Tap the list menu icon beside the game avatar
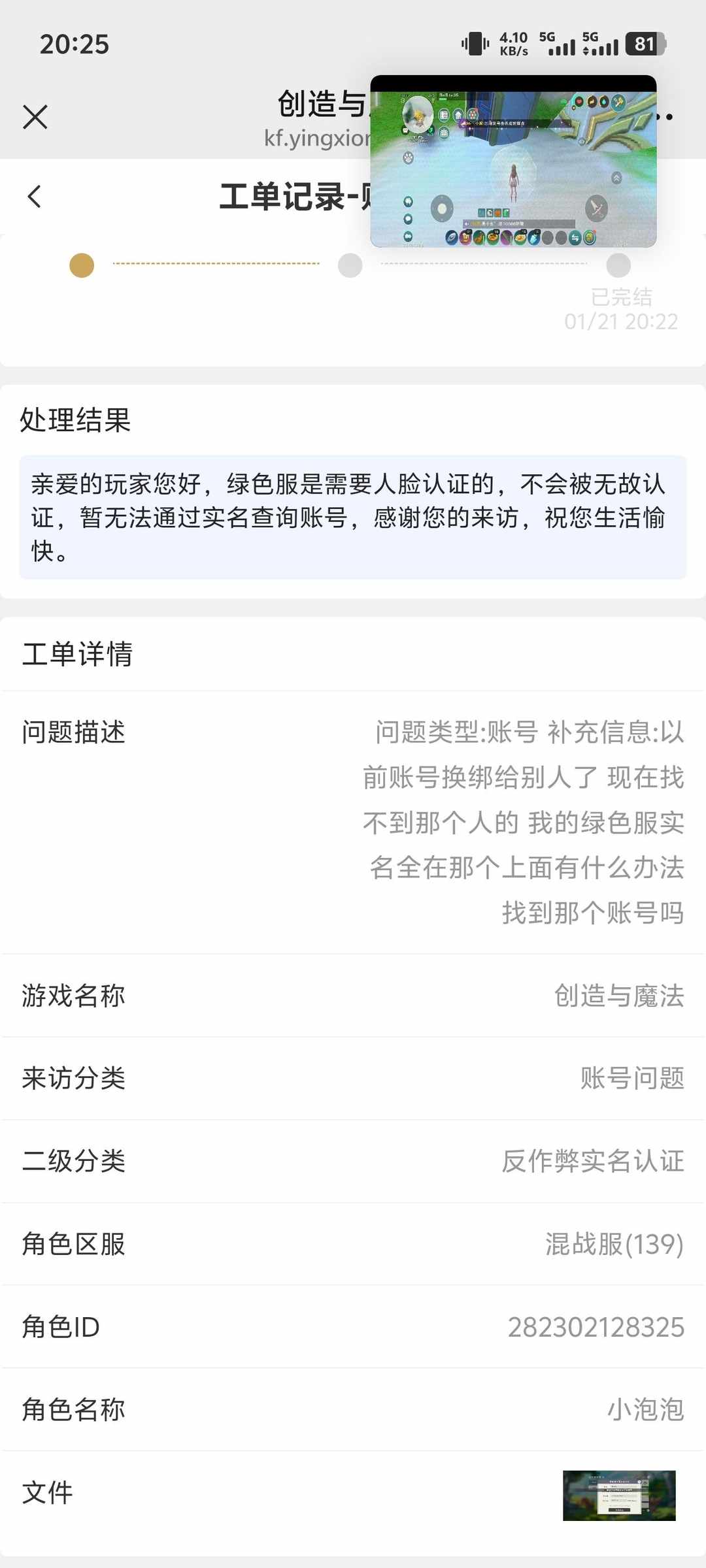This screenshot has width=706, height=1568. tap(443, 115)
